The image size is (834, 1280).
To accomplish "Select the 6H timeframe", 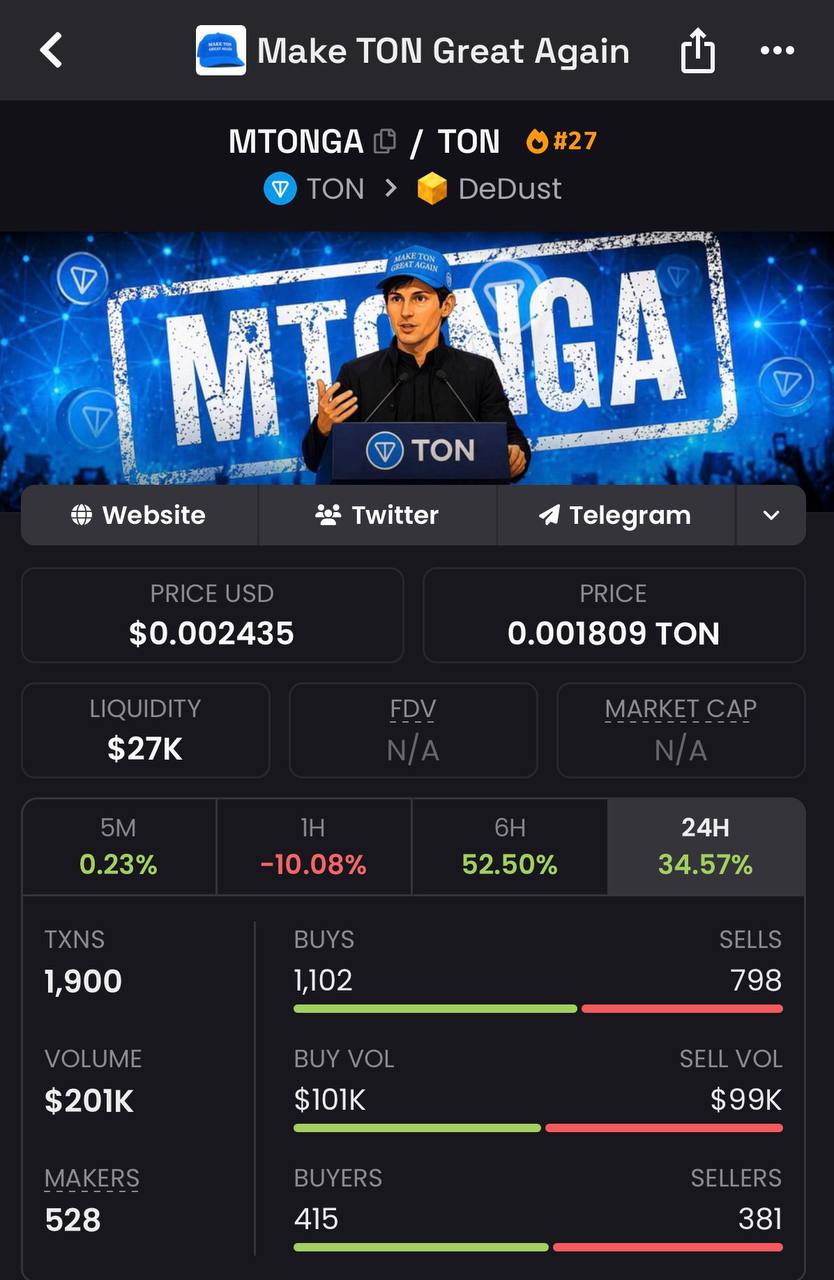I will coord(509,846).
